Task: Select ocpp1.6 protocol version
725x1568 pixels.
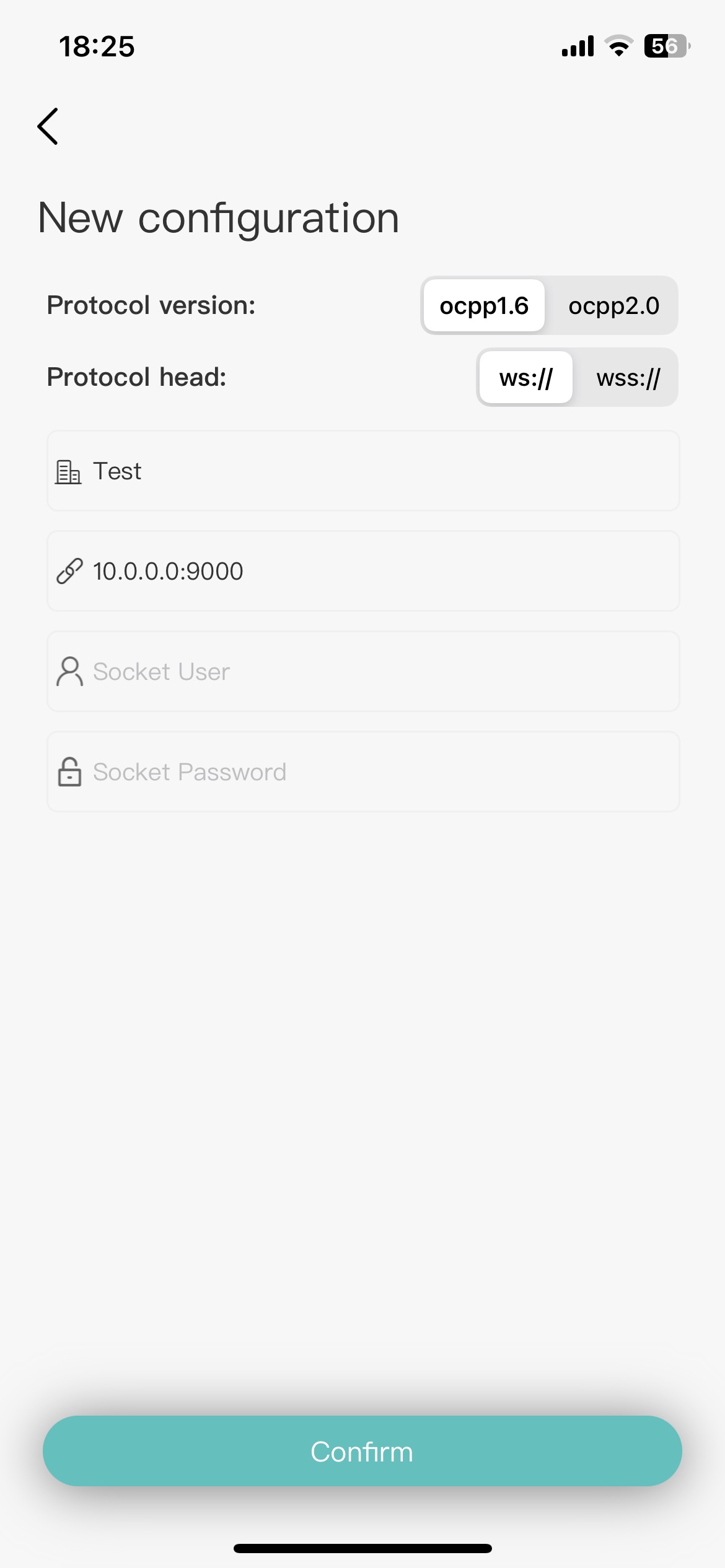Action: click(x=484, y=305)
